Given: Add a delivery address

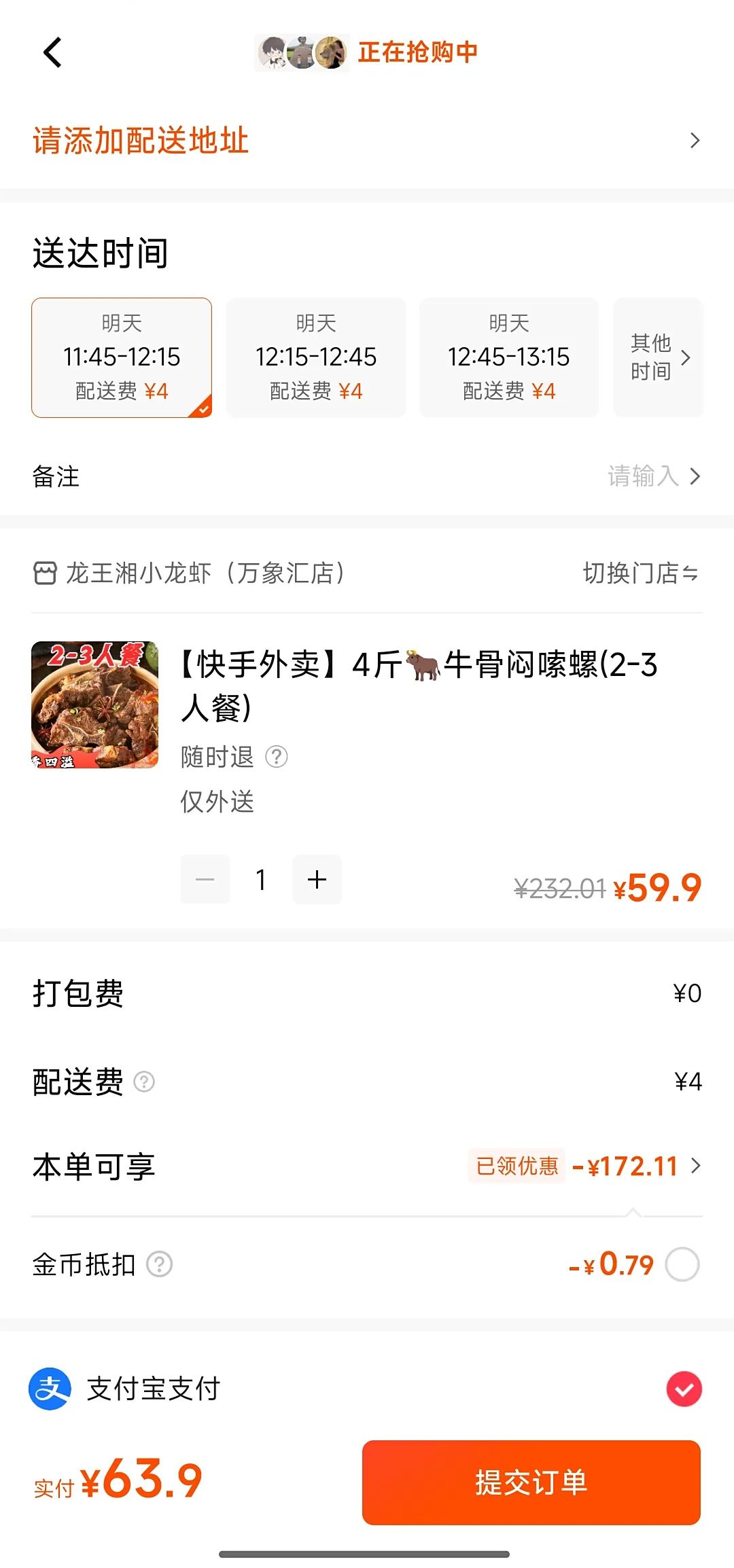Looking at the screenshot, I should pyautogui.click(x=367, y=141).
